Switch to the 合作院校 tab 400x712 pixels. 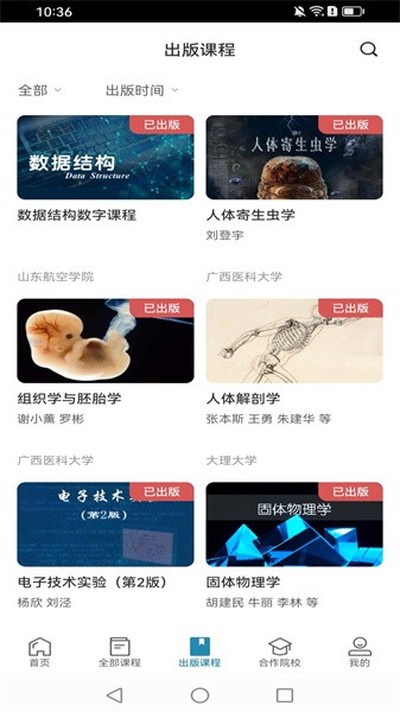(280, 652)
